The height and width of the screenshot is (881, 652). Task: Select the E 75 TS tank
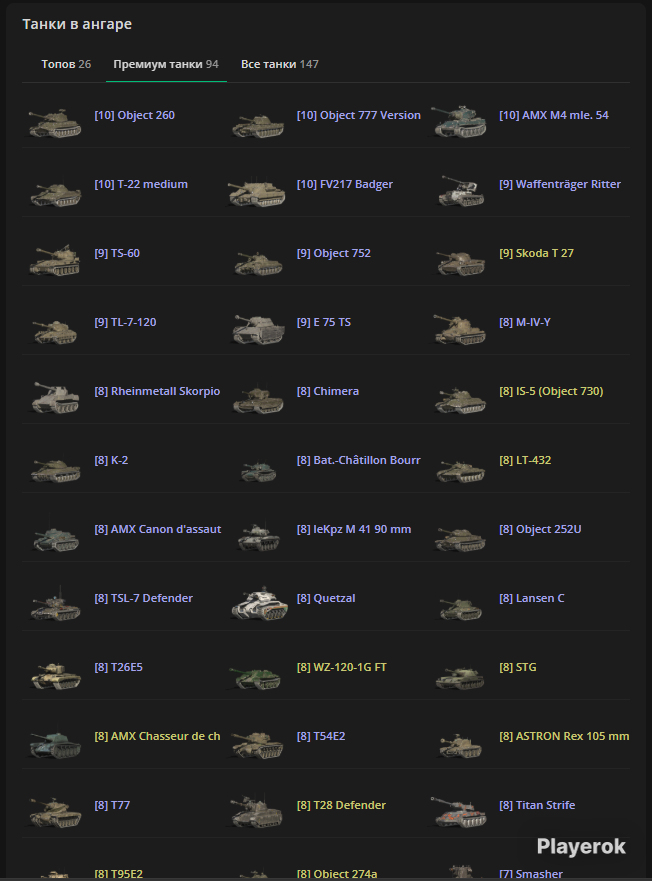coord(324,323)
